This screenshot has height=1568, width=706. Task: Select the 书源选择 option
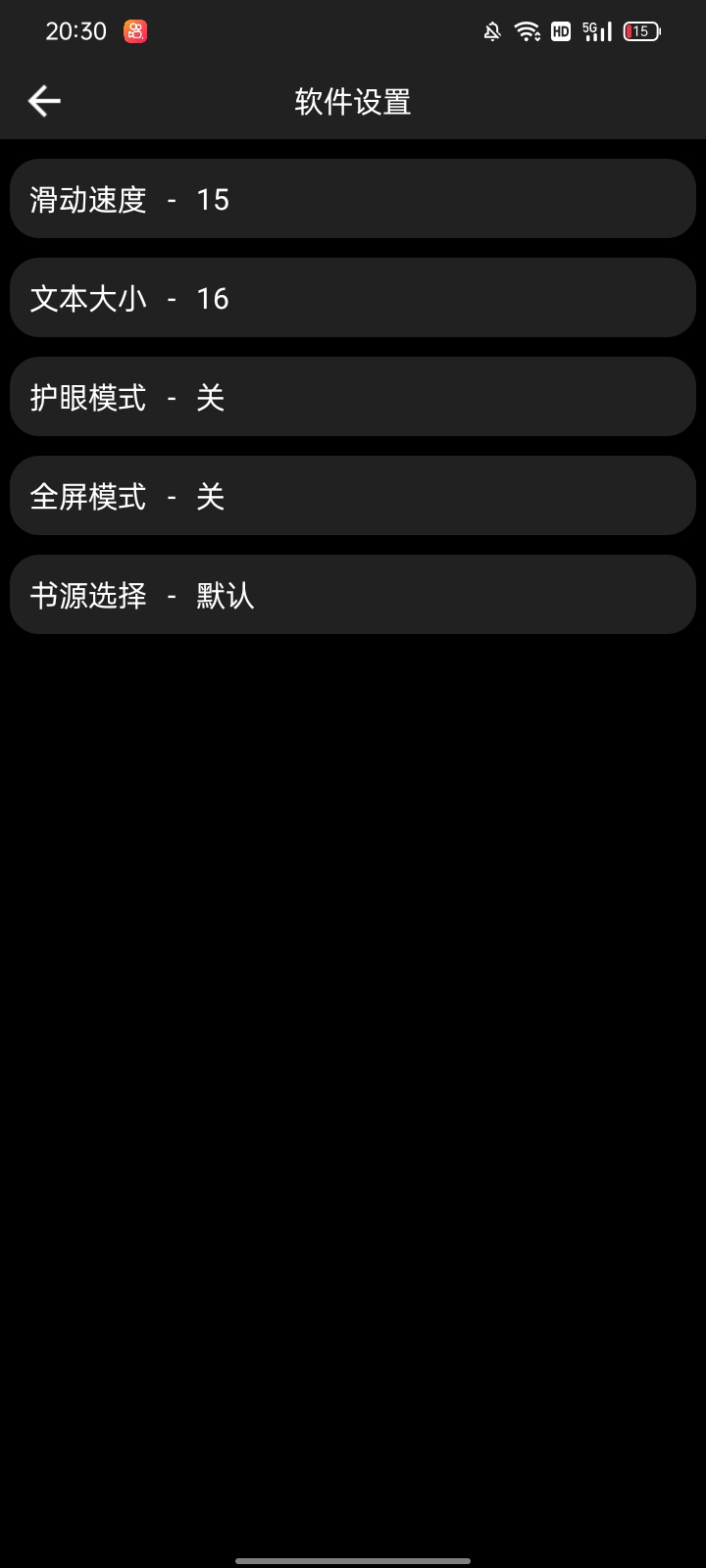[353, 595]
